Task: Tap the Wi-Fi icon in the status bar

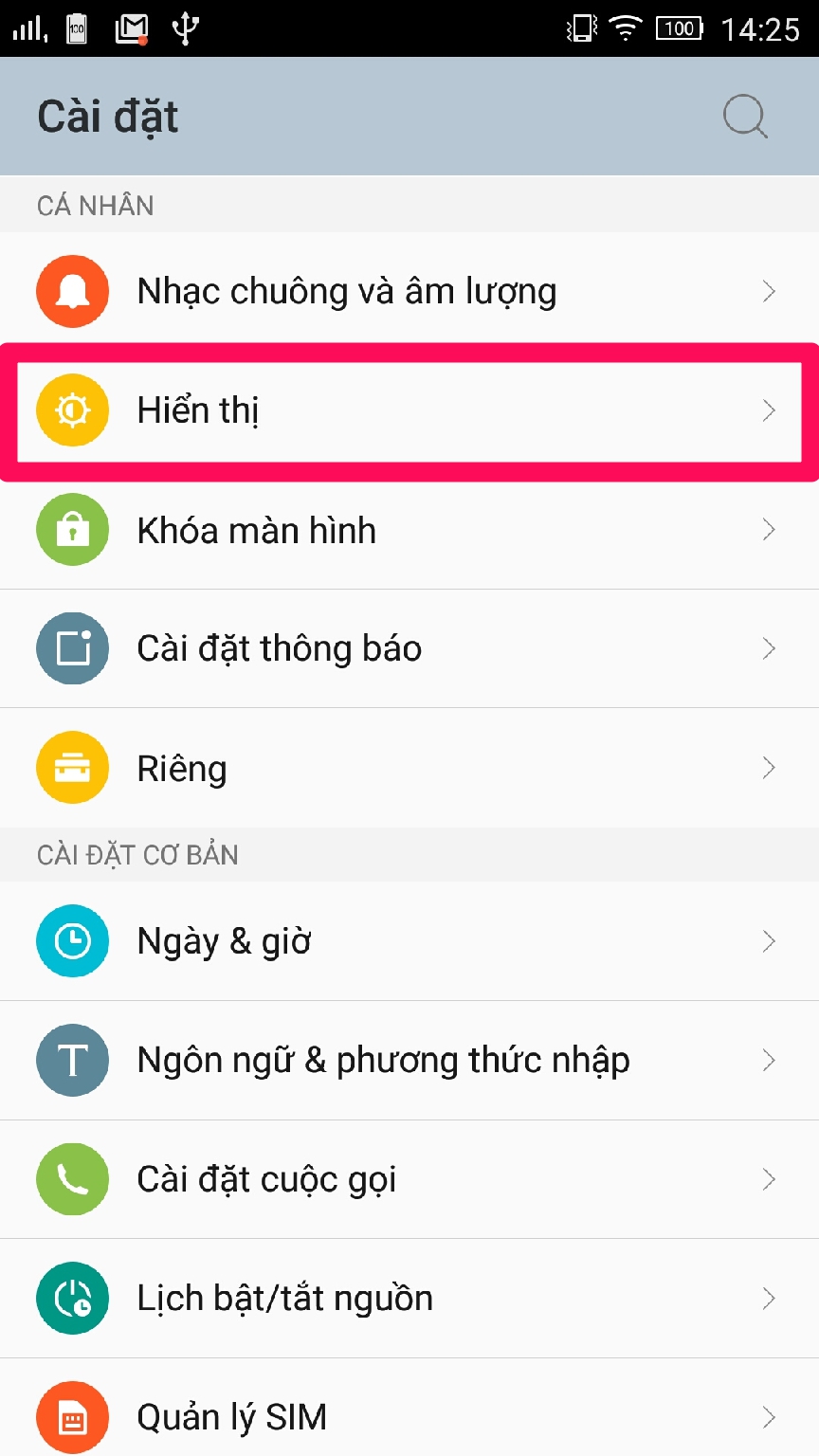Action: point(627,28)
